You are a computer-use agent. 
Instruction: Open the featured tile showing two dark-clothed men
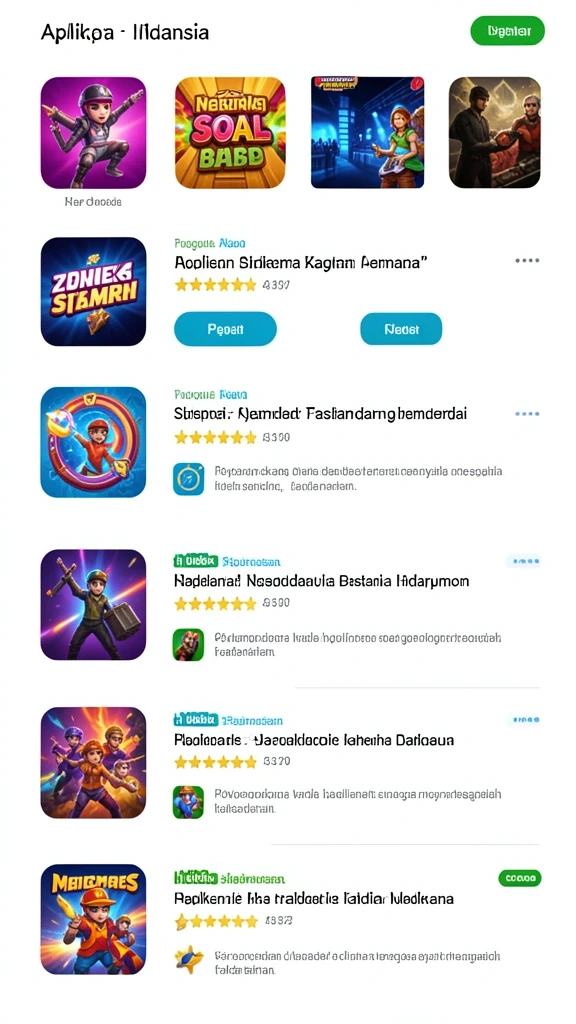click(495, 133)
